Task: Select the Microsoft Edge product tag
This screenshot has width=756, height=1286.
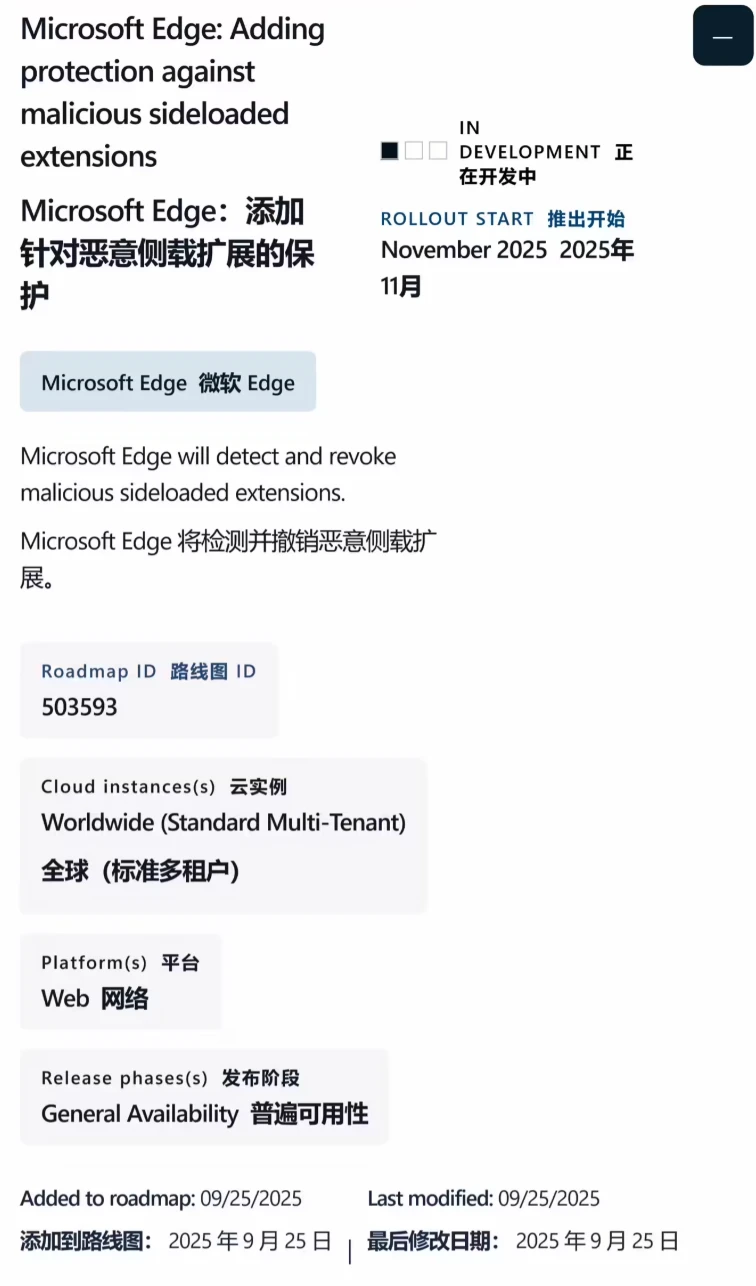Action: [x=168, y=382]
